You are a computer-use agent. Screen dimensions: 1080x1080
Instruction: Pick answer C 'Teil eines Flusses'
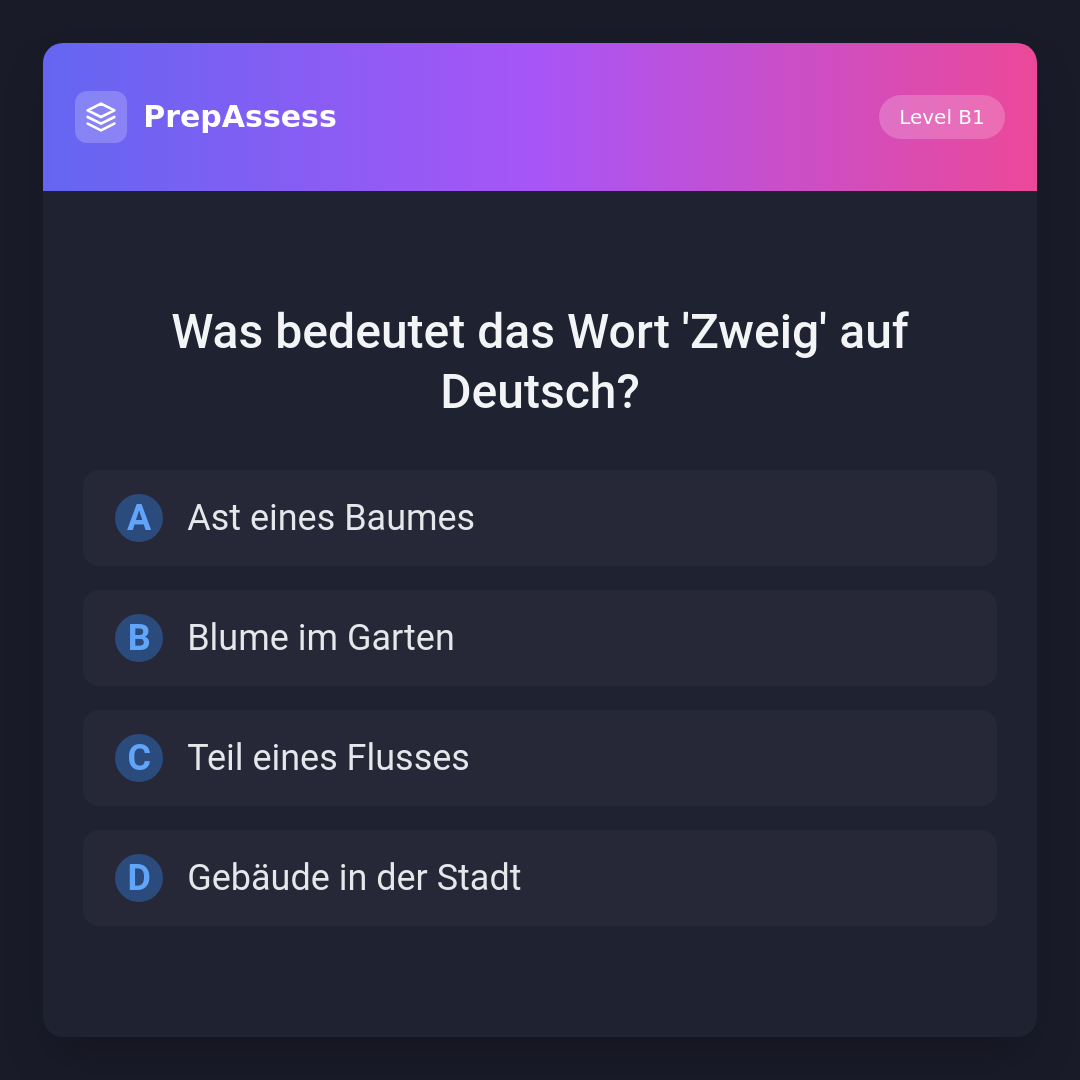point(540,758)
